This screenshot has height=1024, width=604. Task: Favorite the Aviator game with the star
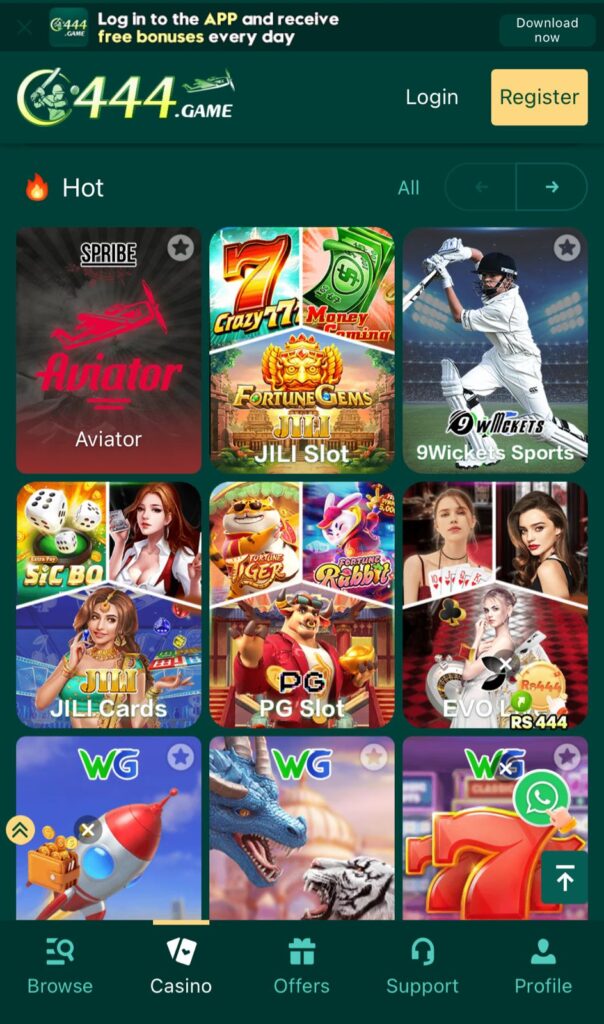point(180,248)
